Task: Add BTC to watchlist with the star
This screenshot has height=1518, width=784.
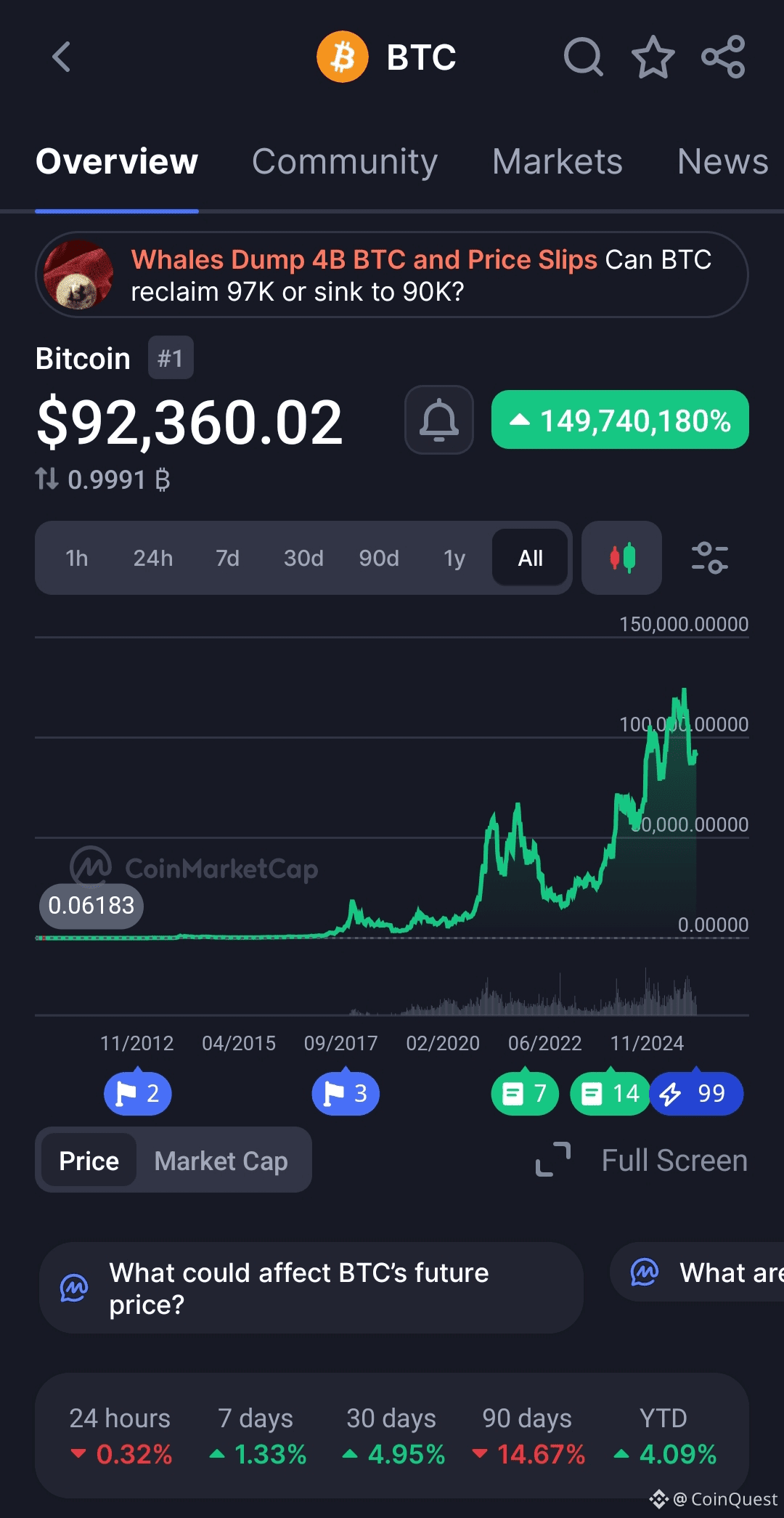Action: pyautogui.click(x=653, y=57)
